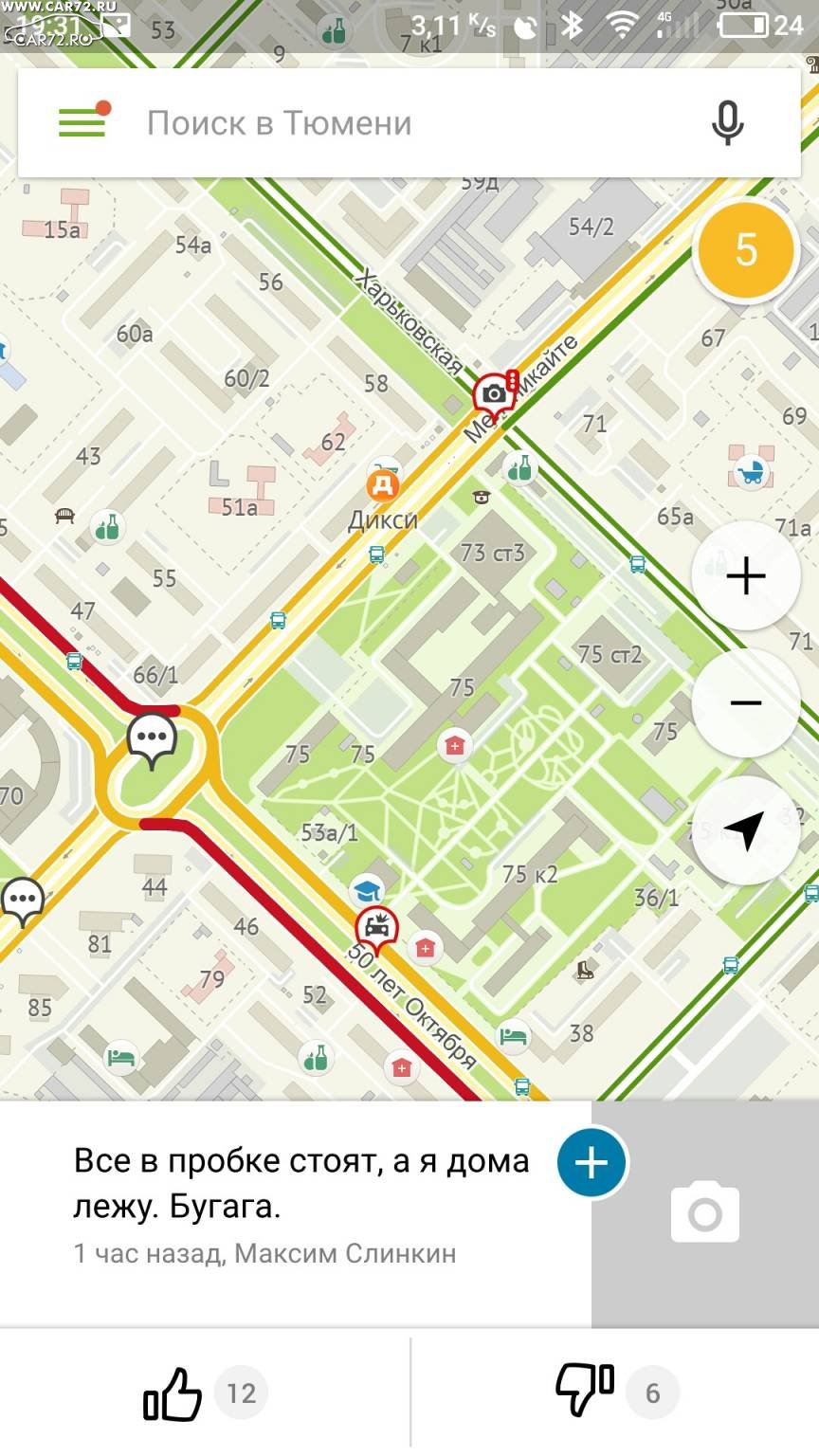The height and width of the screenshot is (1456, 819).
Task: Dislike the comment by Максим Слинкин
Action: tap(585, 1390)
